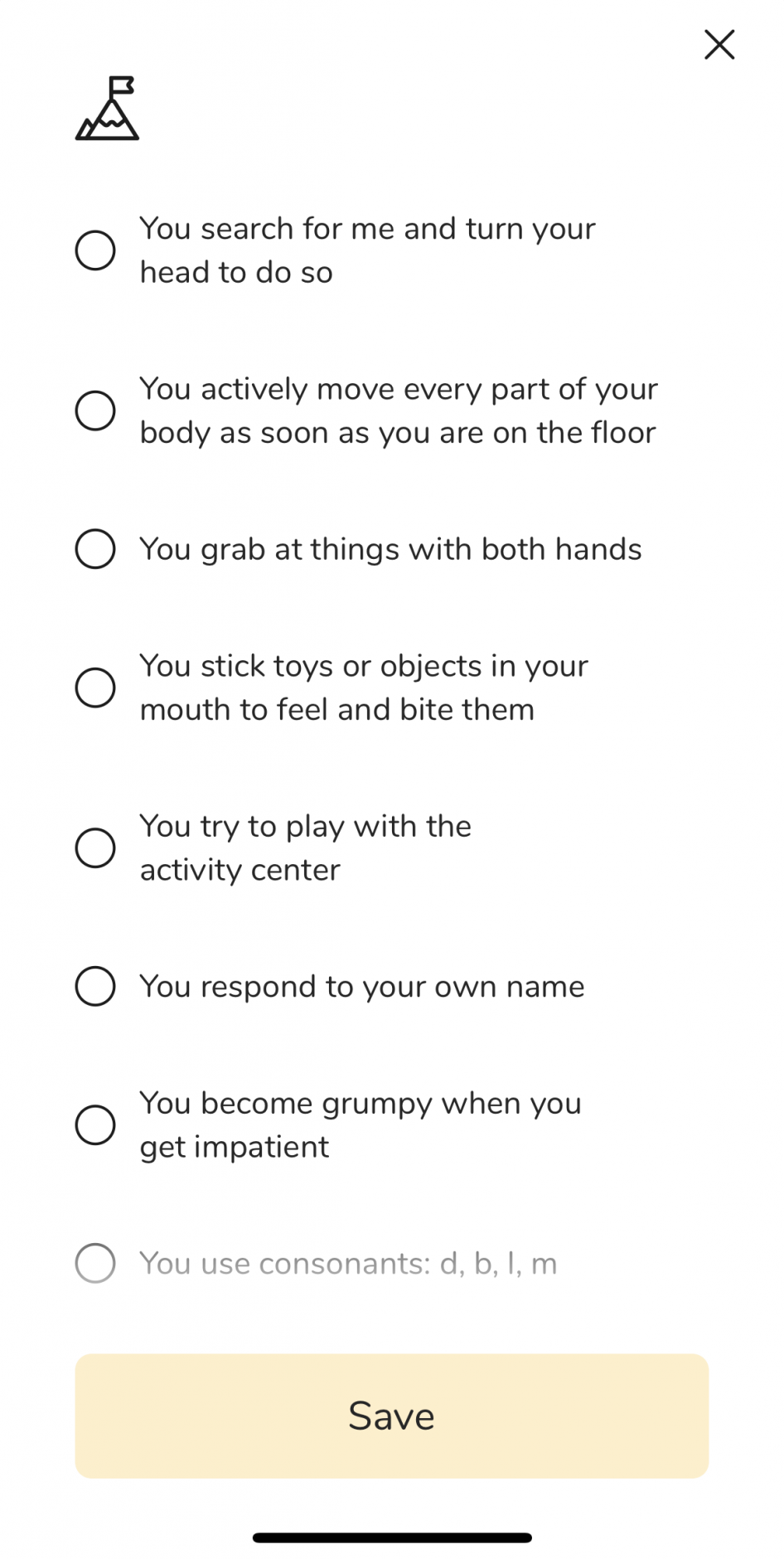Image resolution: width=784 pixels, height=1559 pixels.
Task: Check 'You search for me and turn your head'
Action: click(95, 250)
